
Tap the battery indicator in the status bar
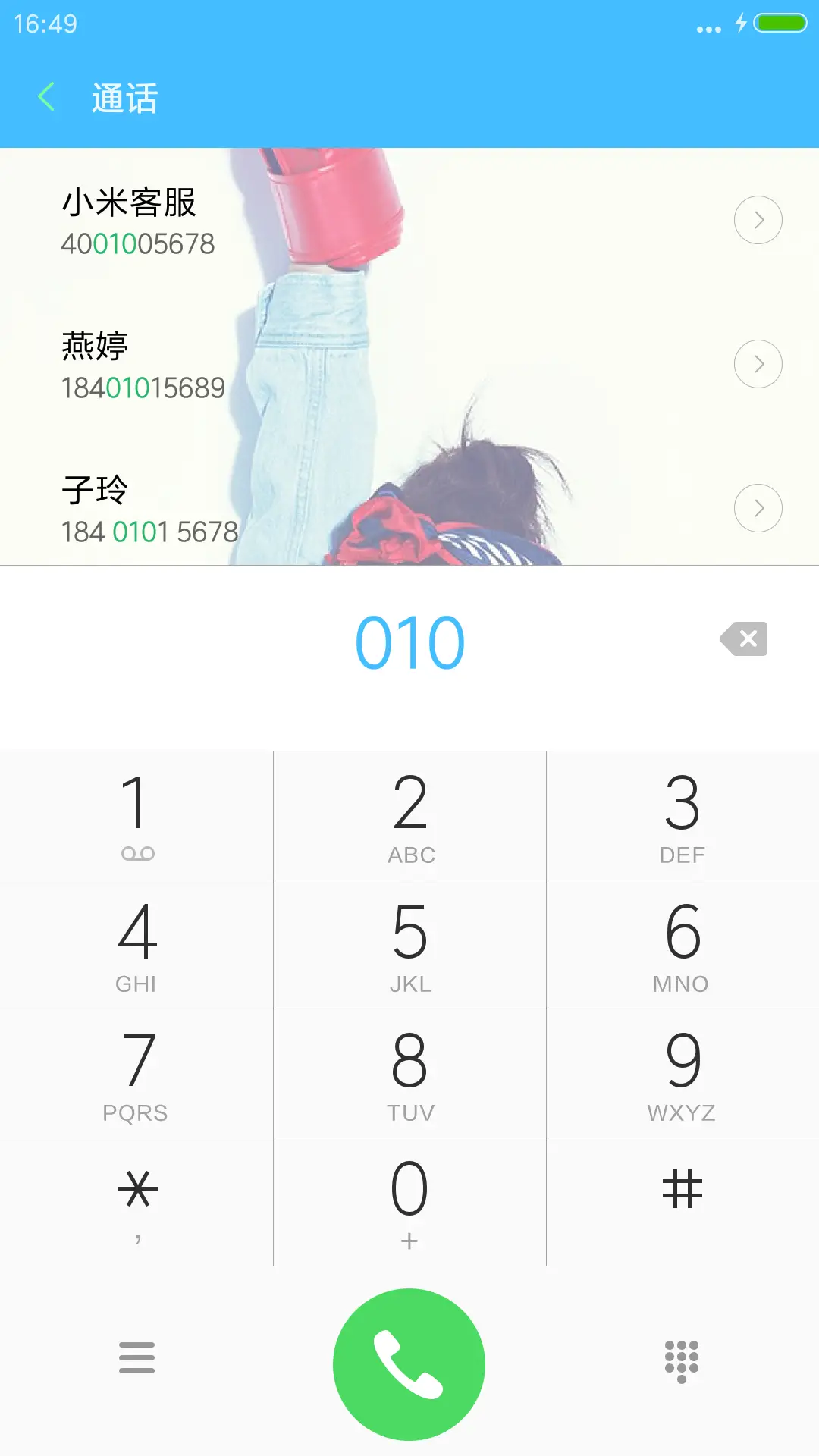778,23
